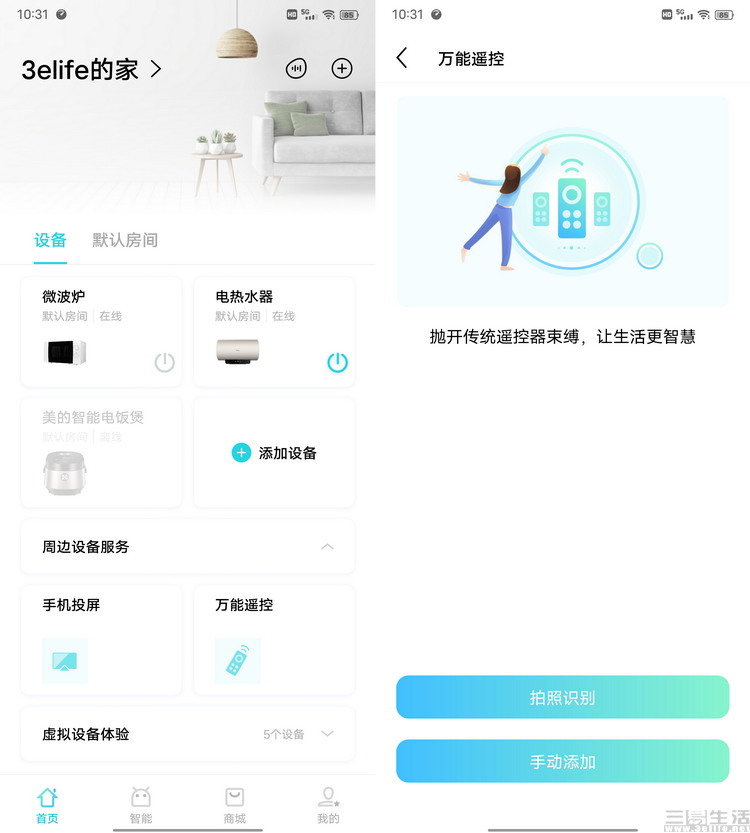This screenshot has width=750, height=833.
Task: Switch to the 智能 tab
Action: pyautogui.click(x=141, y=804)
